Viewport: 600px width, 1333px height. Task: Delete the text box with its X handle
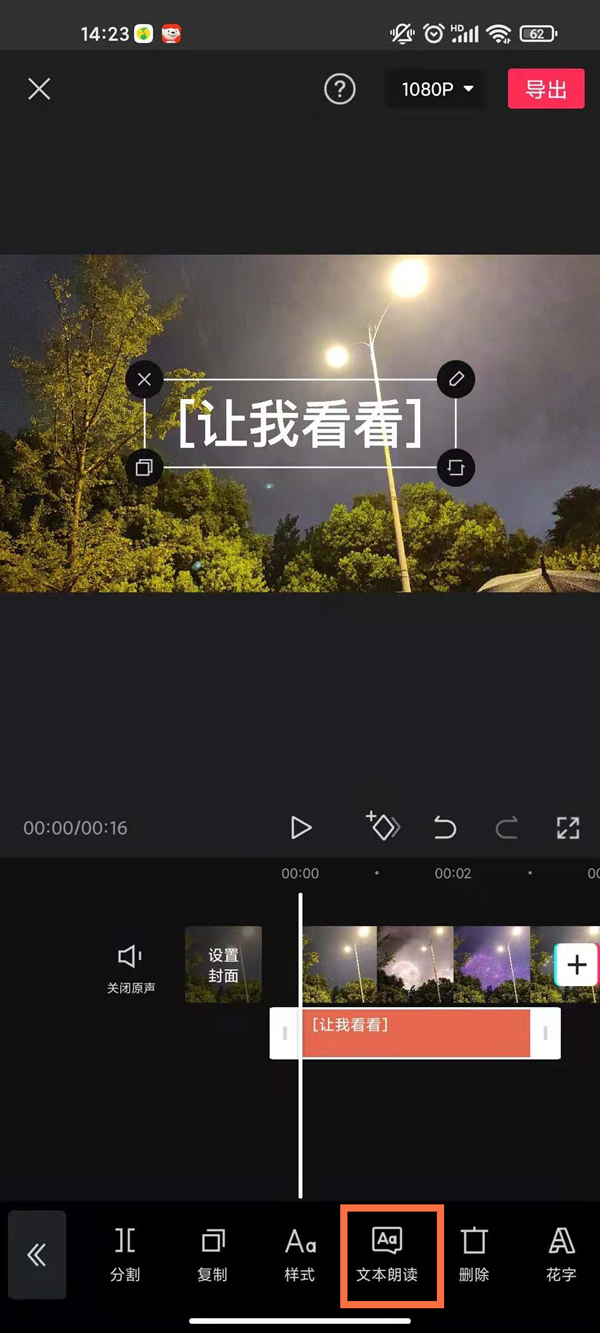(145, 380)
